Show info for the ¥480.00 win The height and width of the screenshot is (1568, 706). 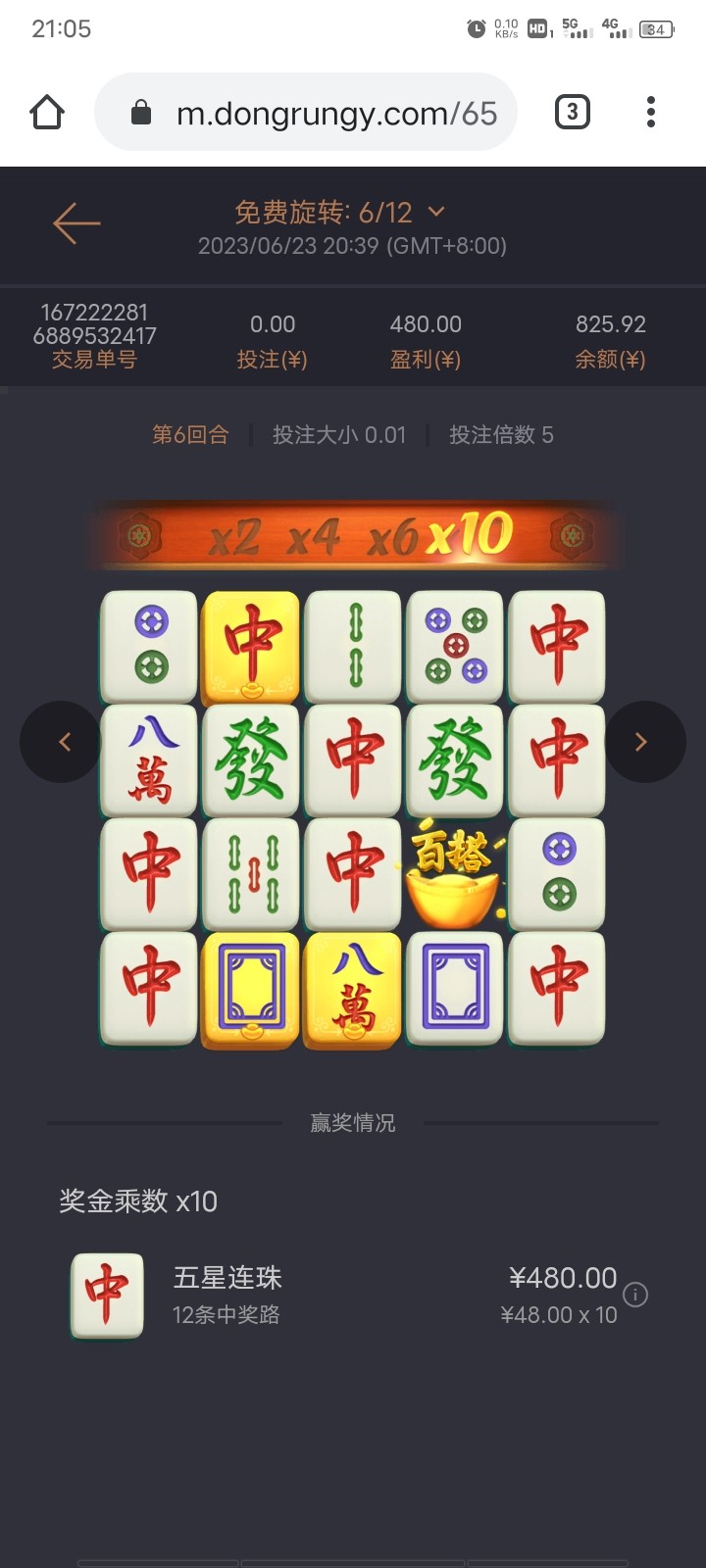click(x=635, y=1295)
